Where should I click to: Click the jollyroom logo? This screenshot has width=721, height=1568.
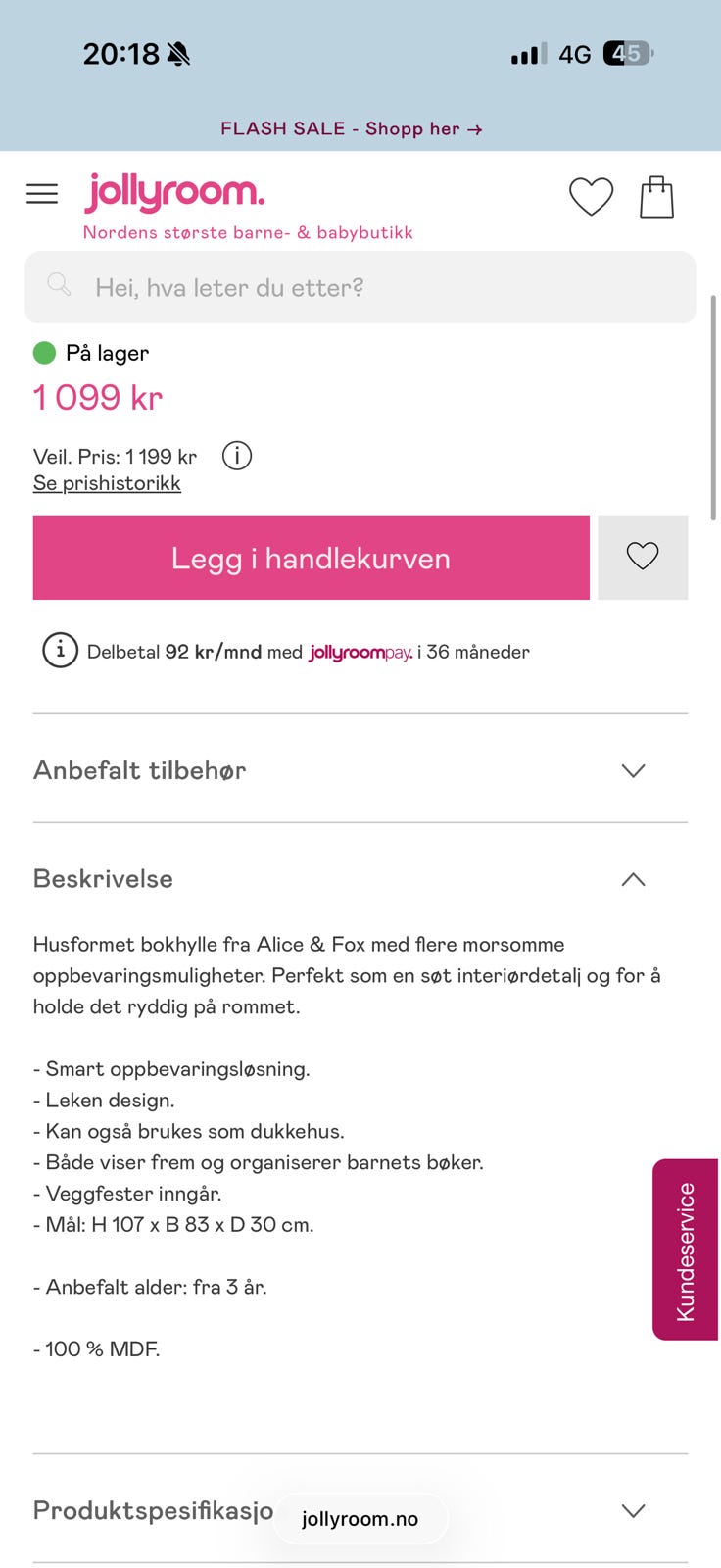point(173,194)
